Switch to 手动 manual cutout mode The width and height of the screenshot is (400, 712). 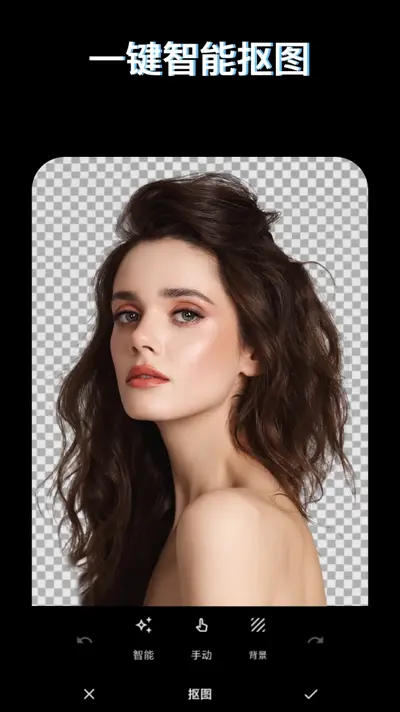click(x=201, y=638)
